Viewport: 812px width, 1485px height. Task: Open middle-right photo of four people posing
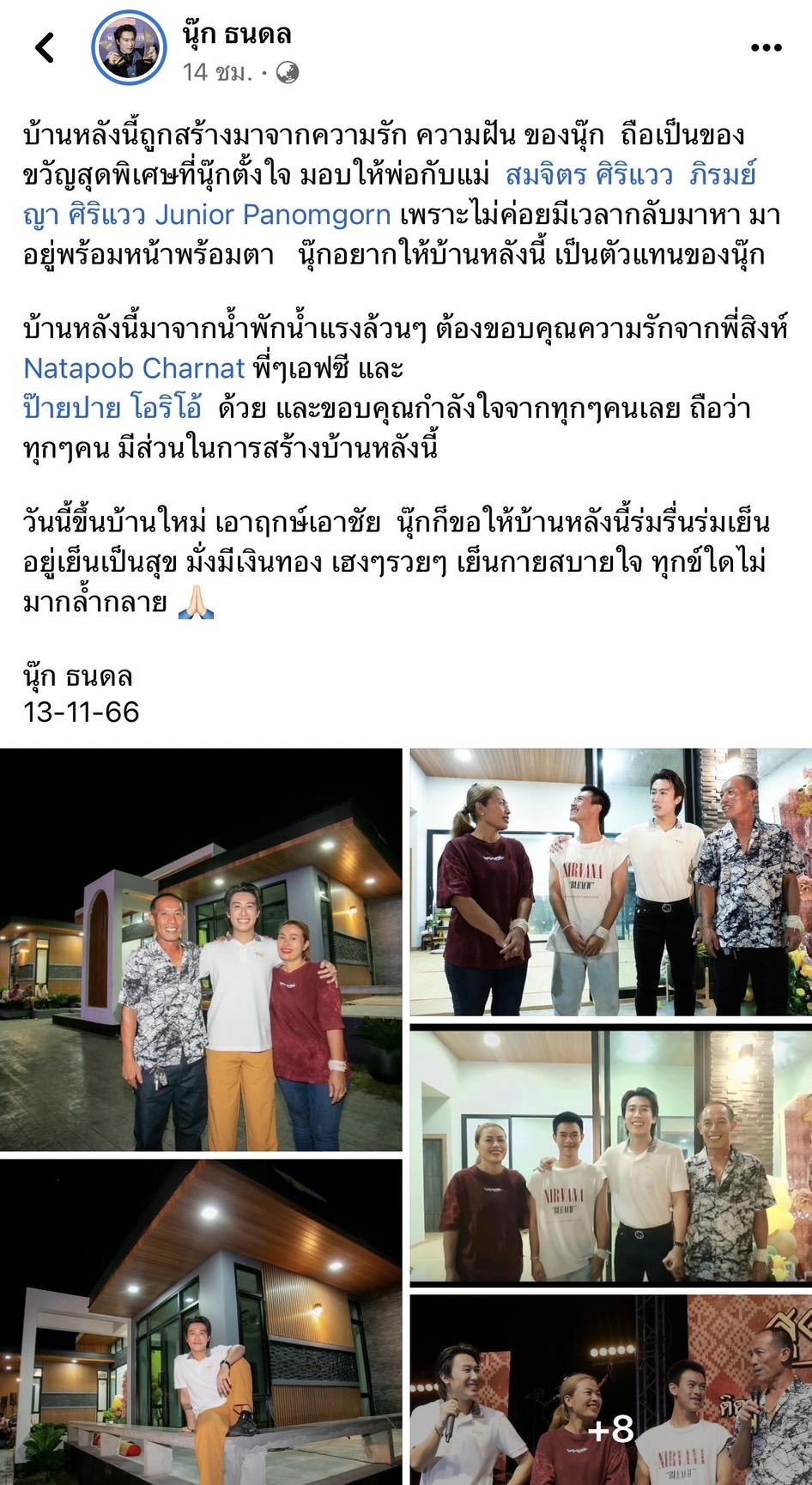[x=610, y=1155]
